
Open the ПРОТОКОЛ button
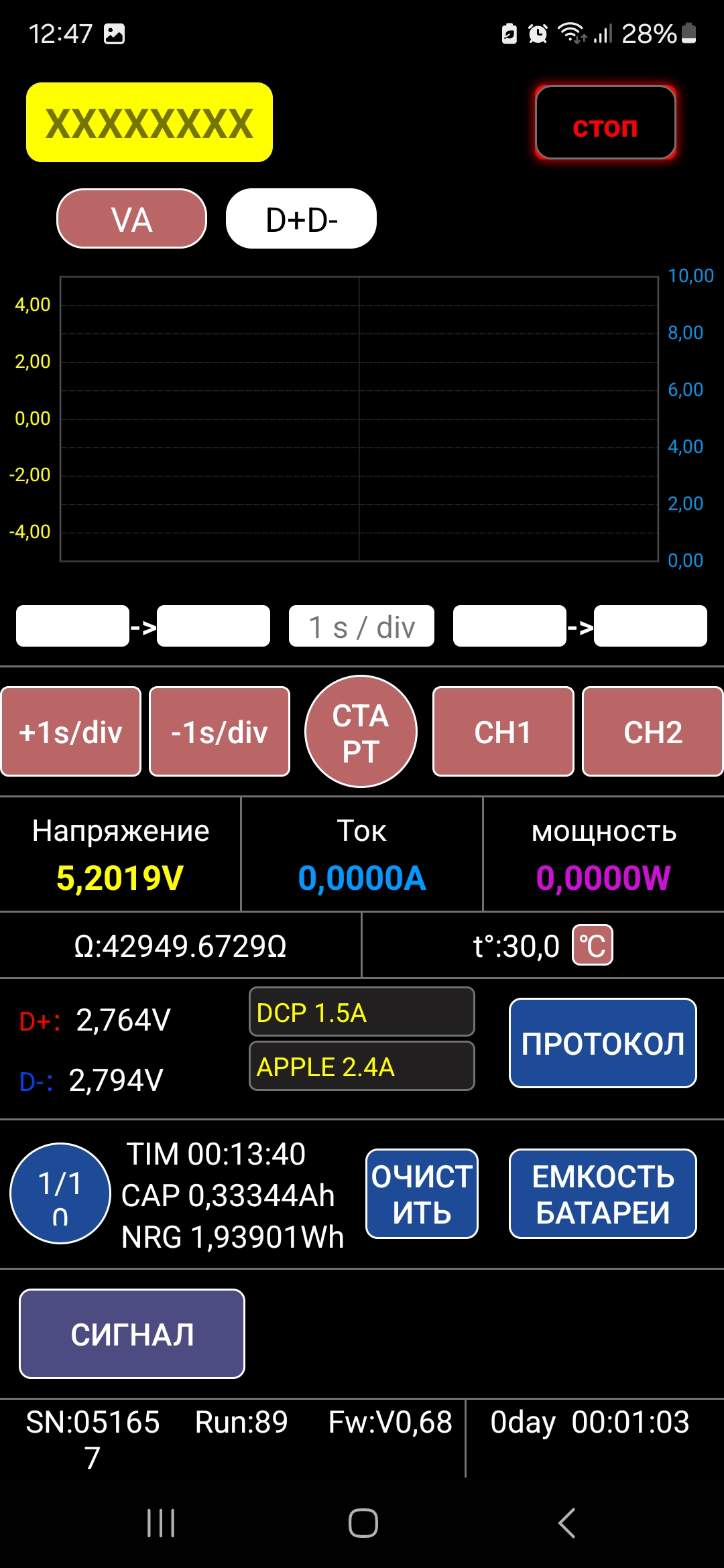point(603,1043)
